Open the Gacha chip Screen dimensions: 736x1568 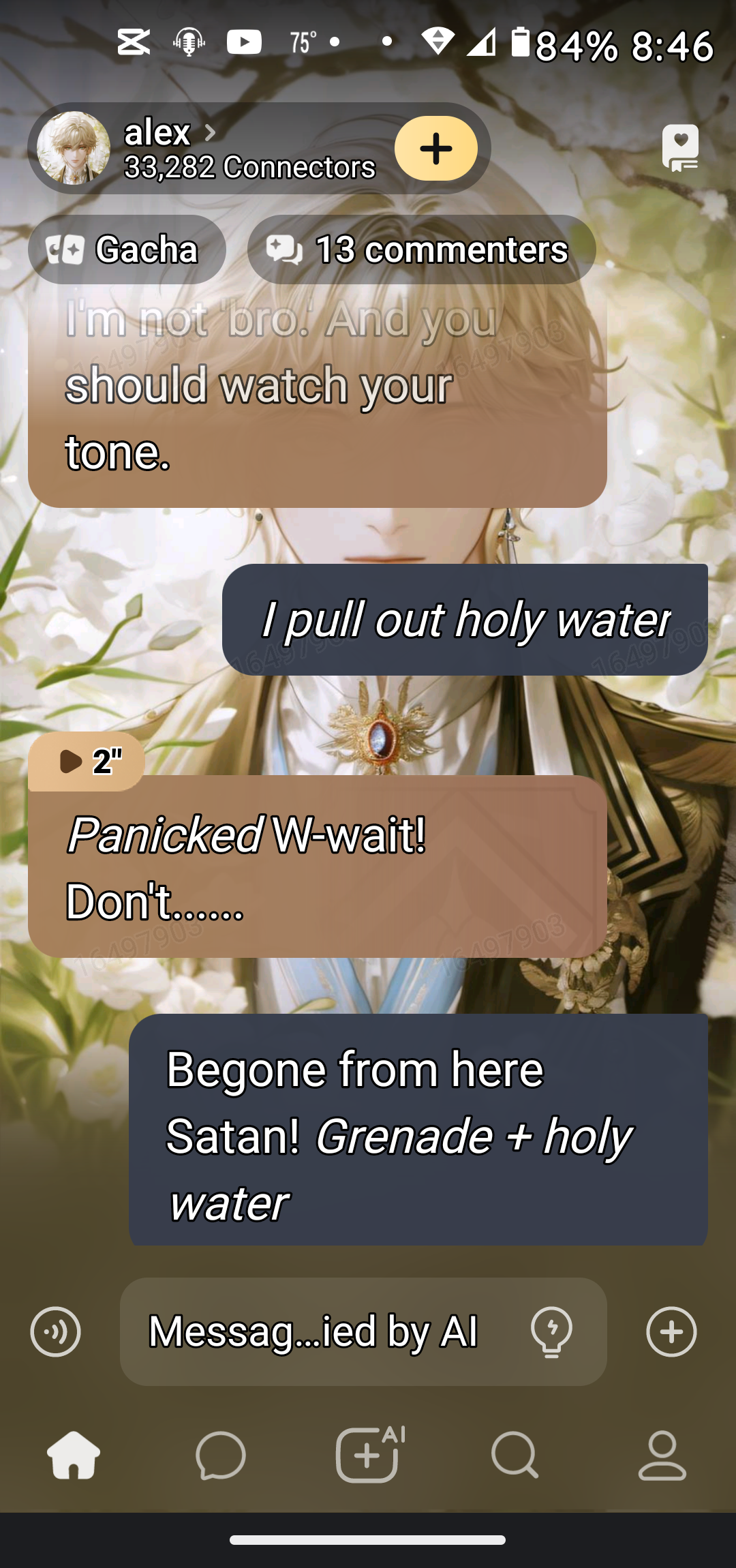pos(127,250)
